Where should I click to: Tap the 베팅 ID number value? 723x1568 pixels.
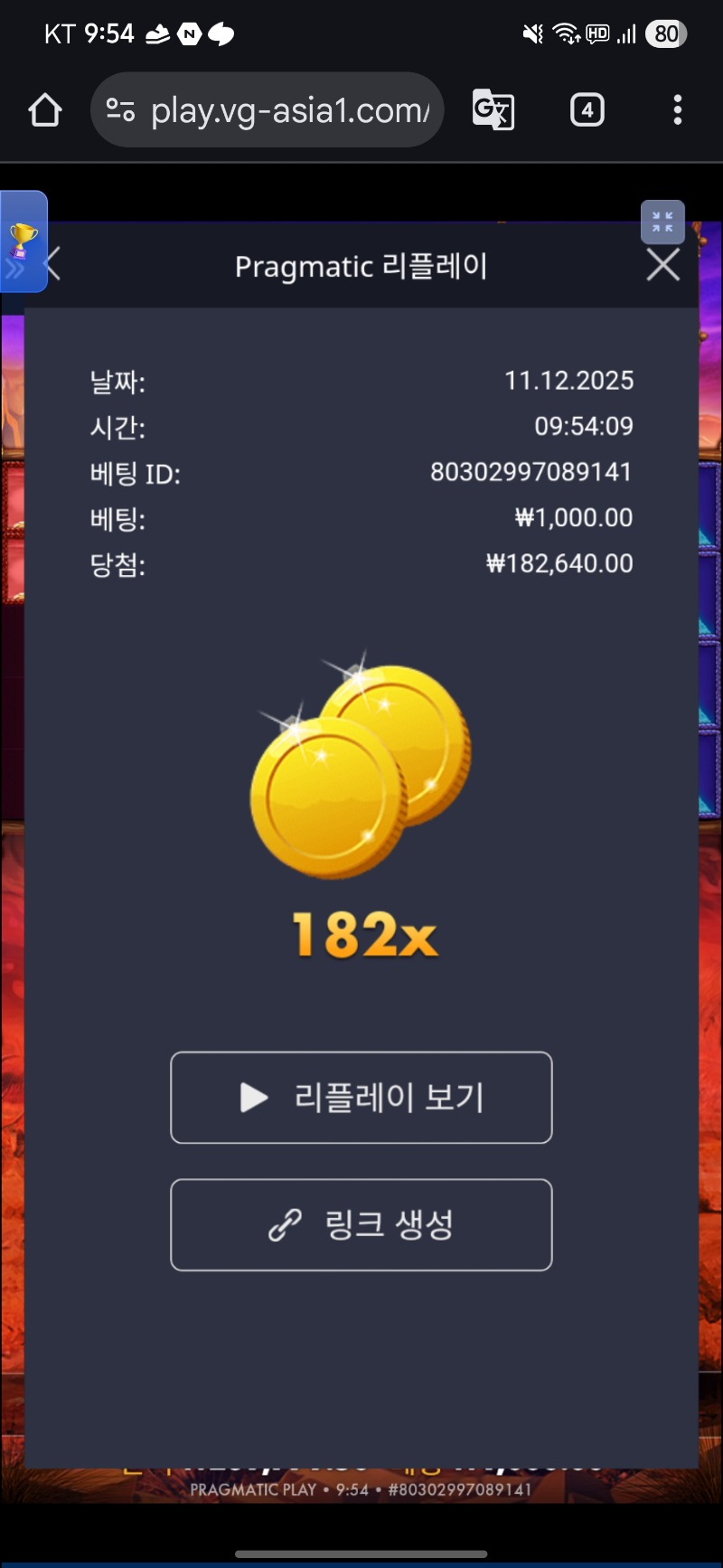tap(531, 472)
